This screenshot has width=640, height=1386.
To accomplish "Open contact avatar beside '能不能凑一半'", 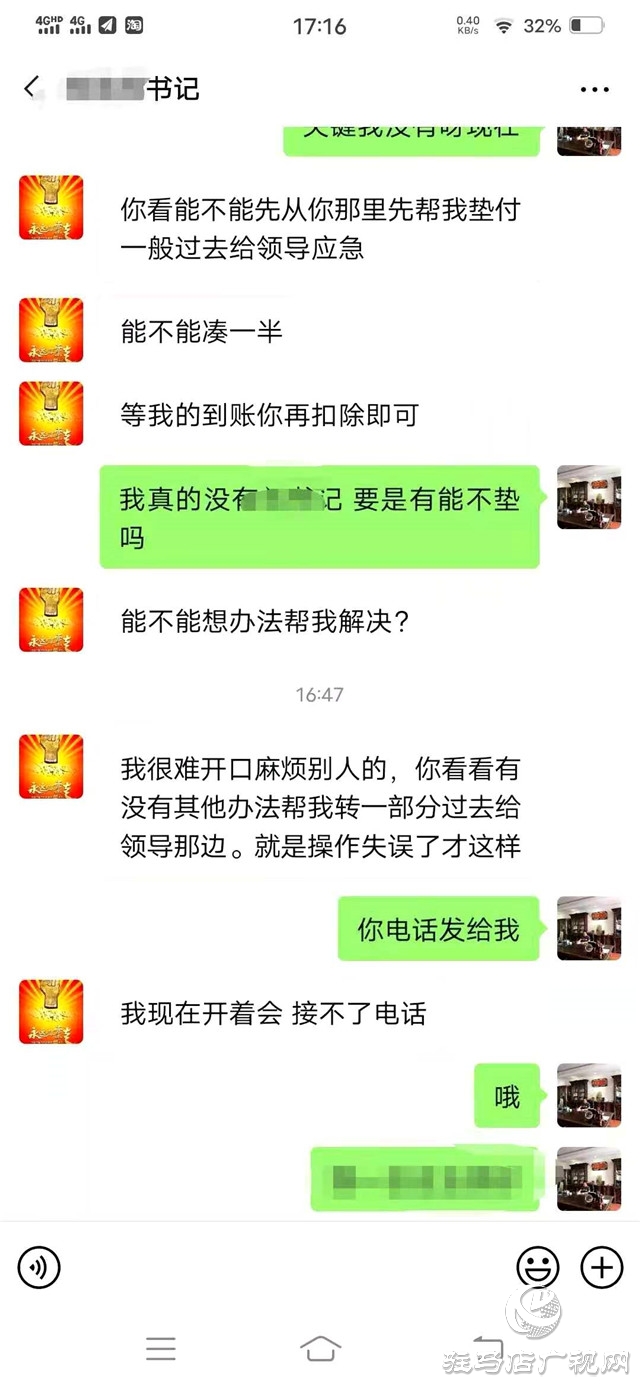I will coord(51,330).
